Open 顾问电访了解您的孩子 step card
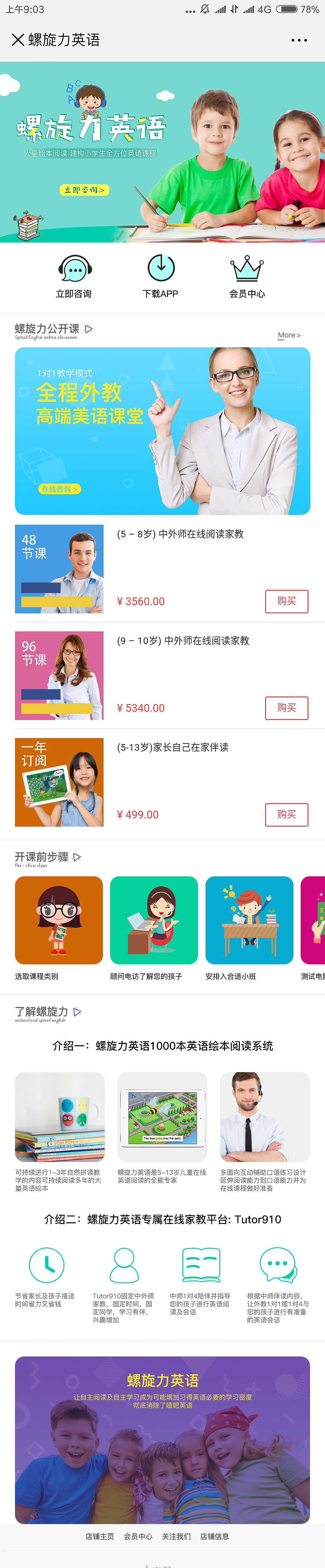 154,920
